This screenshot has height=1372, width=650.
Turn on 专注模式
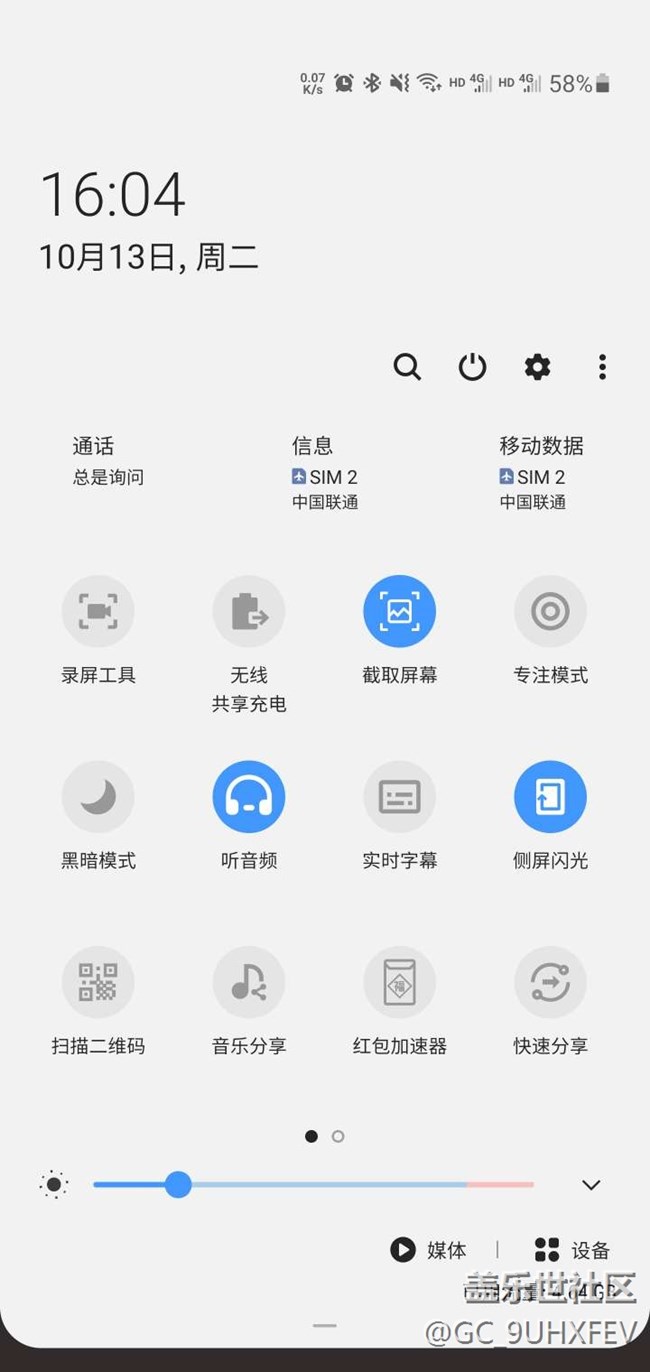pyautogui.click(x=550, y=611)
